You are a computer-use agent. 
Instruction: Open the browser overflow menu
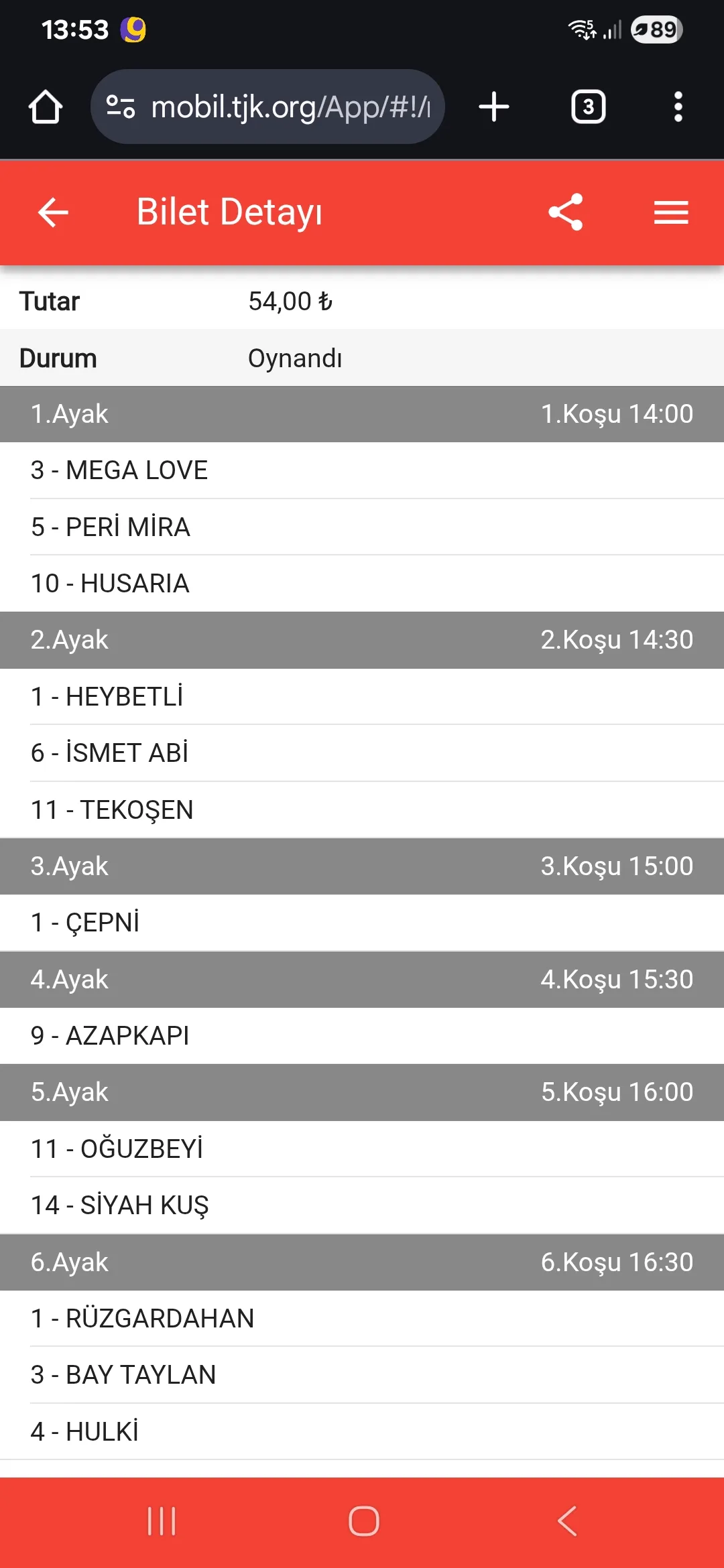(x=678, y=107)
